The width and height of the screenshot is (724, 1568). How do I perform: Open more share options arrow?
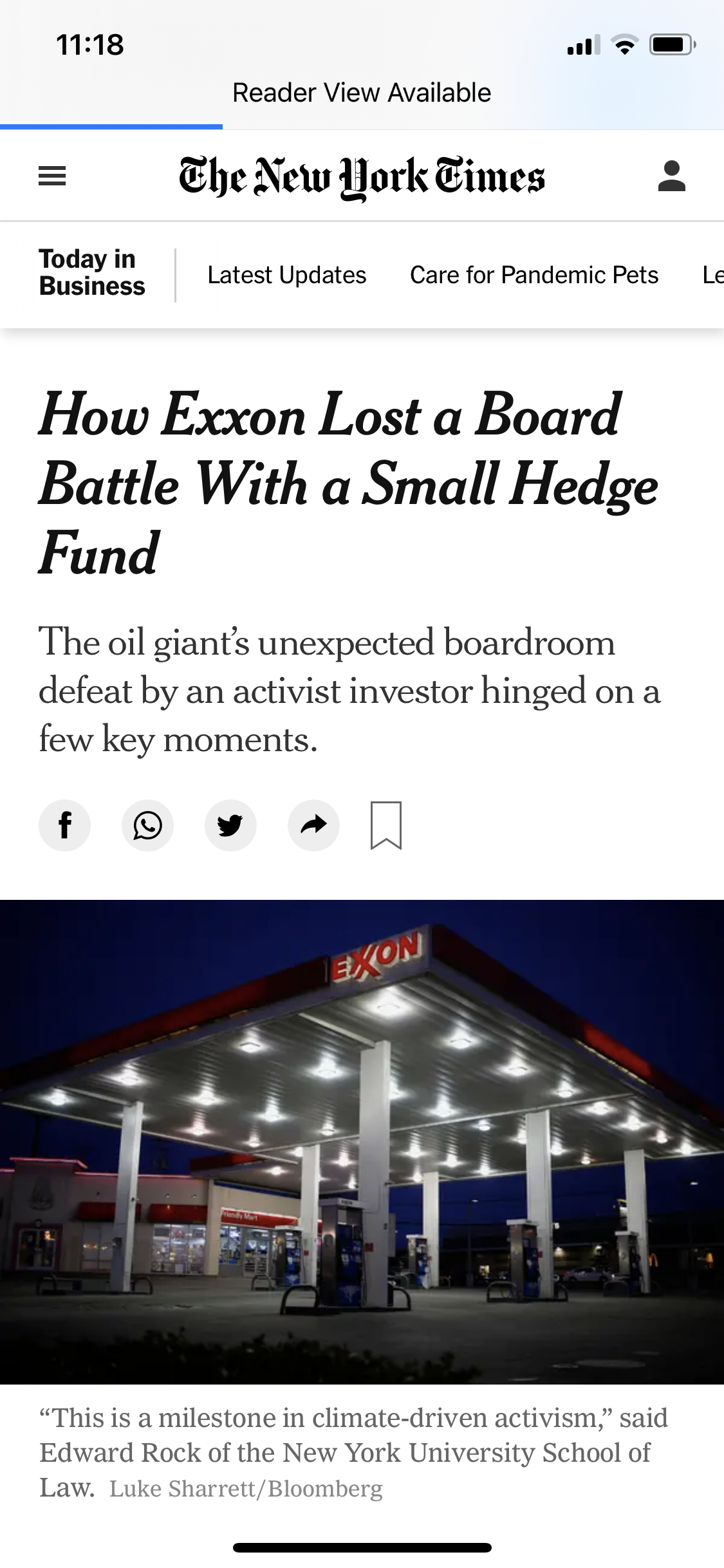coord(313,825)
